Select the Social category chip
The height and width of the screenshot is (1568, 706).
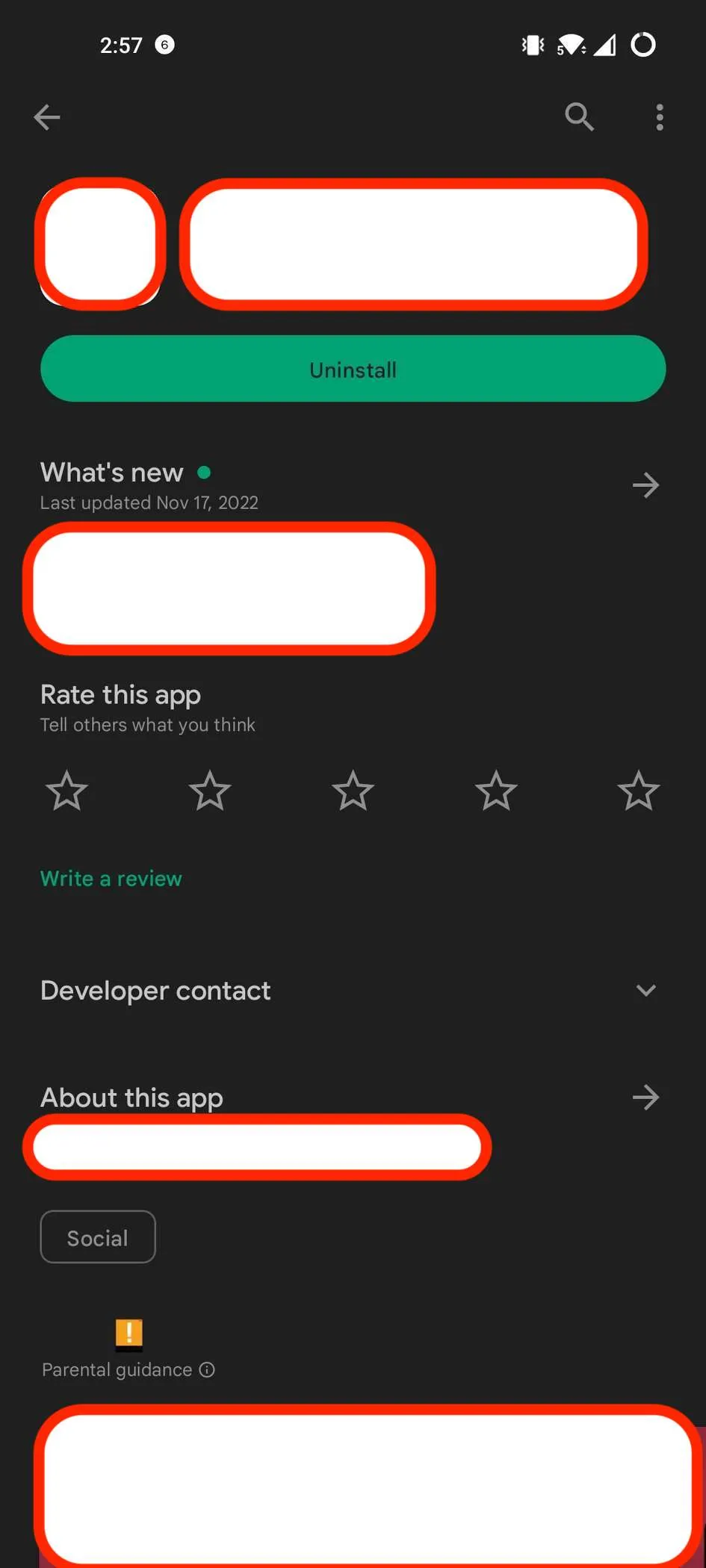click(98, 1237)
